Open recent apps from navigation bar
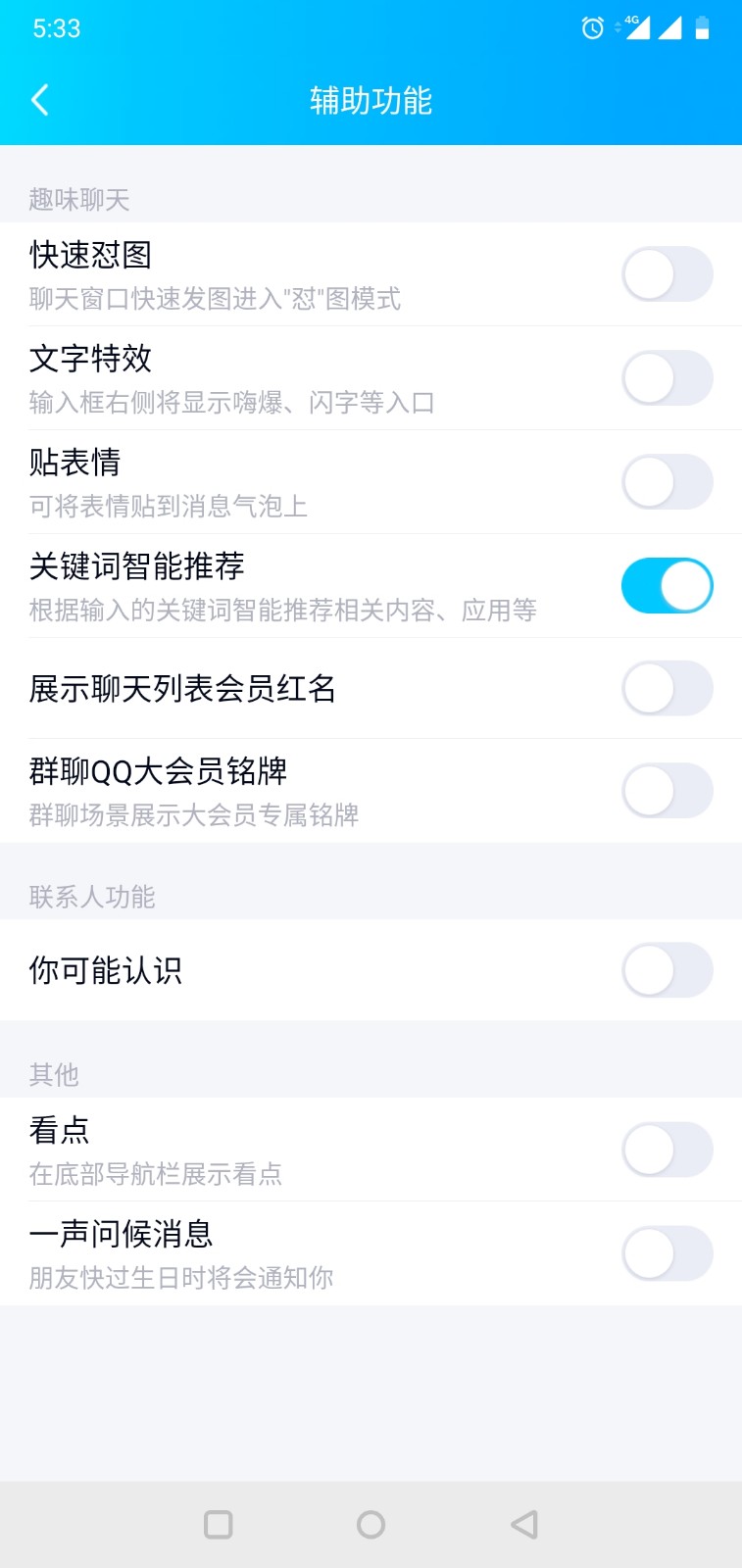 point(218,1524)
